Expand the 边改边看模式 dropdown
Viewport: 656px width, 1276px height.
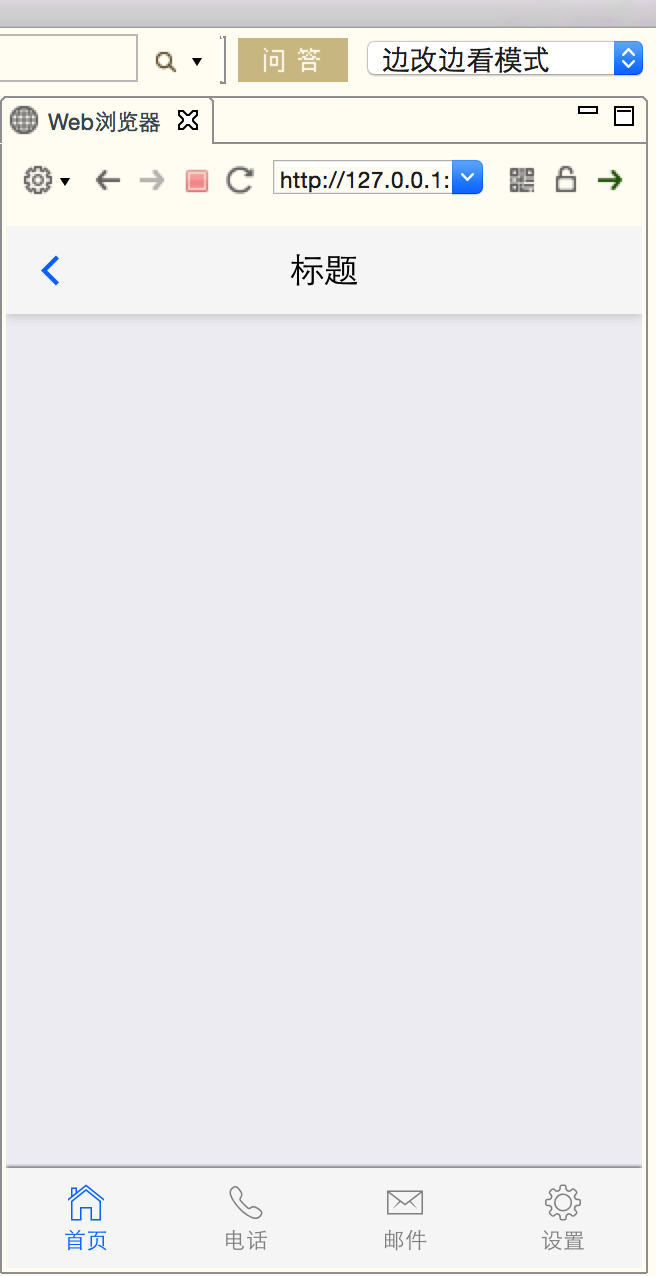(504, 59)
